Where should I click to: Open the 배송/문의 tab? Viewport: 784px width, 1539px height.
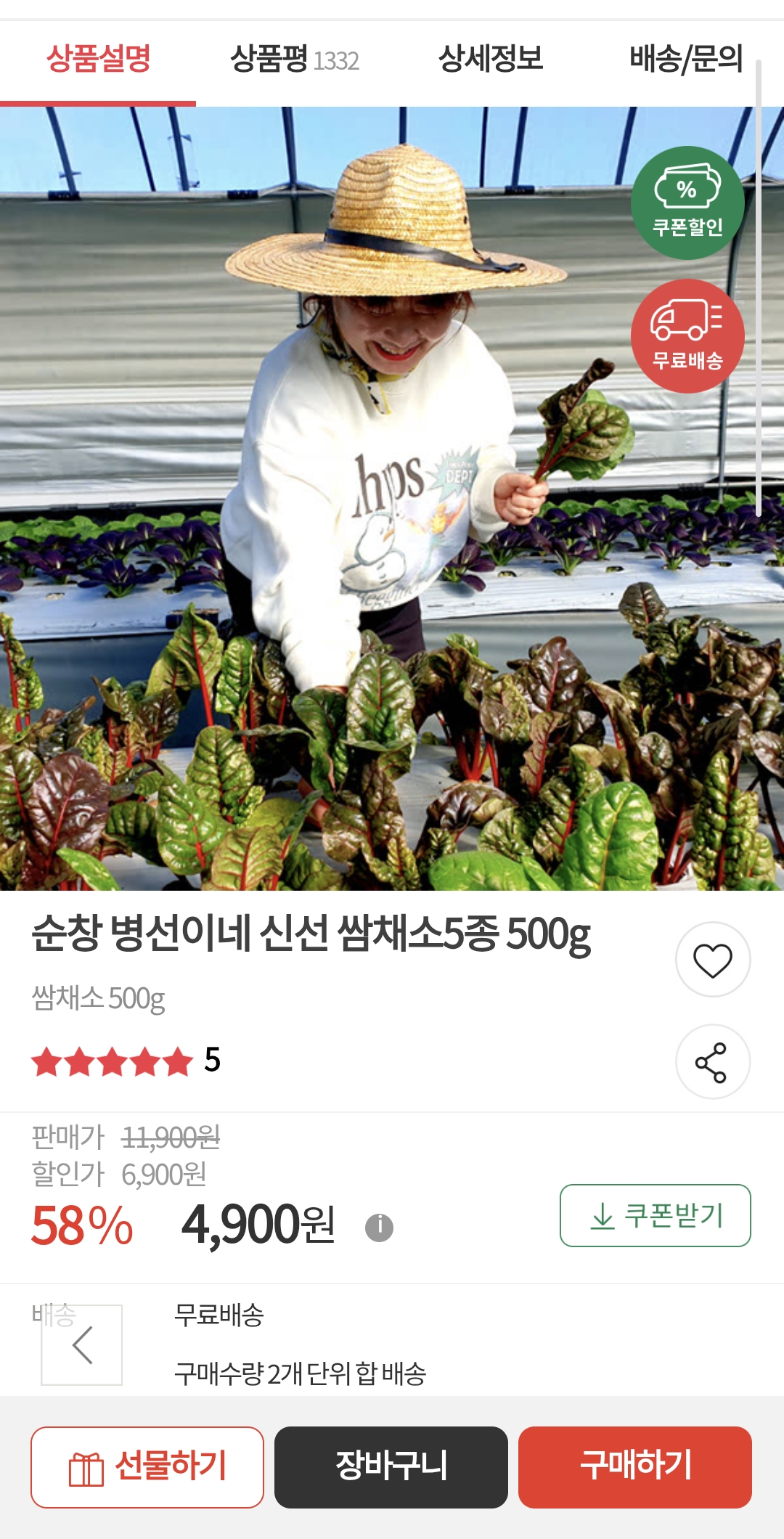click(x=685, y=60)
